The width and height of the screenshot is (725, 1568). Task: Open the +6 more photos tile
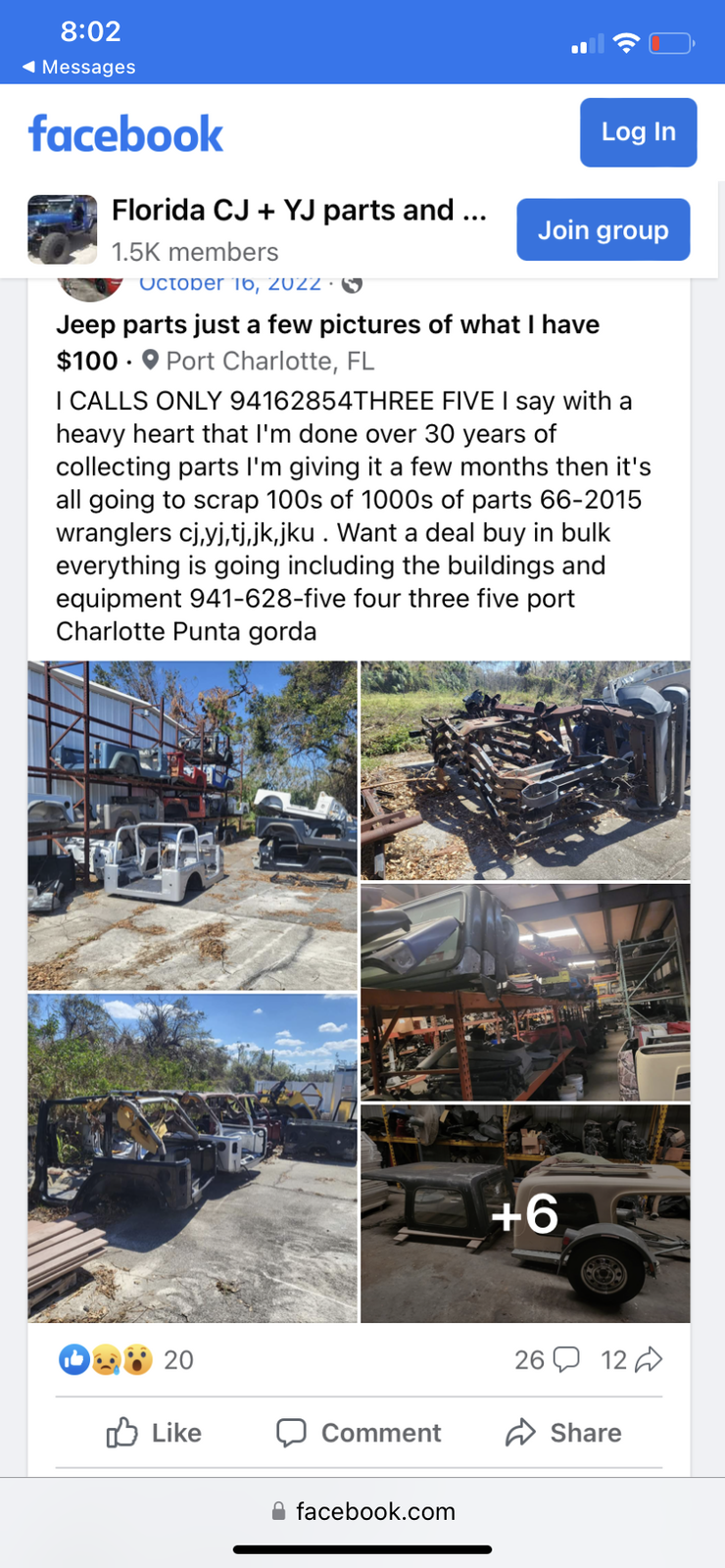click(525, 1213)
